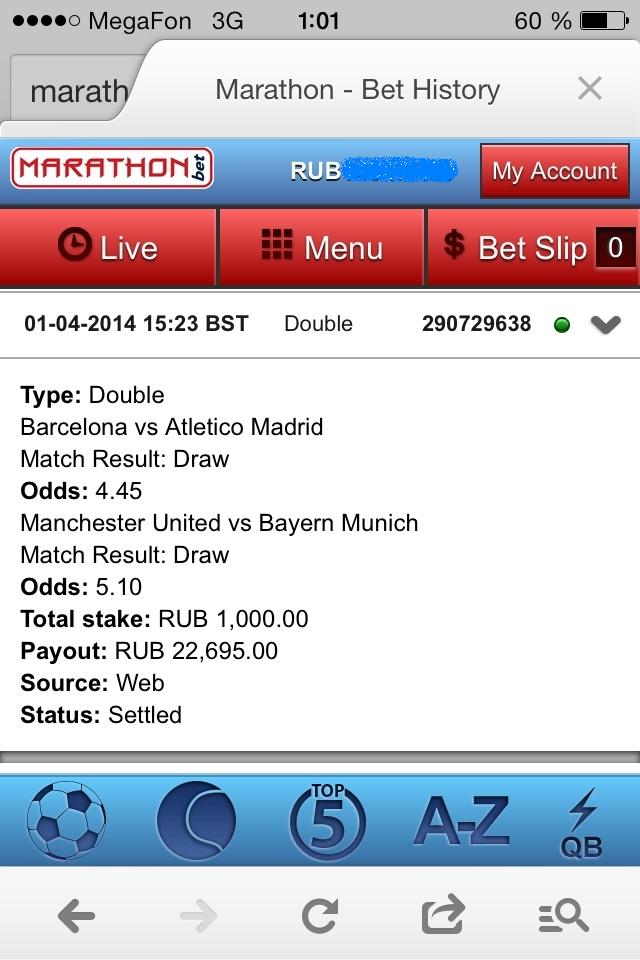640x960 pixels.
Task: Open the browser search menu
Action: point(563,914)
